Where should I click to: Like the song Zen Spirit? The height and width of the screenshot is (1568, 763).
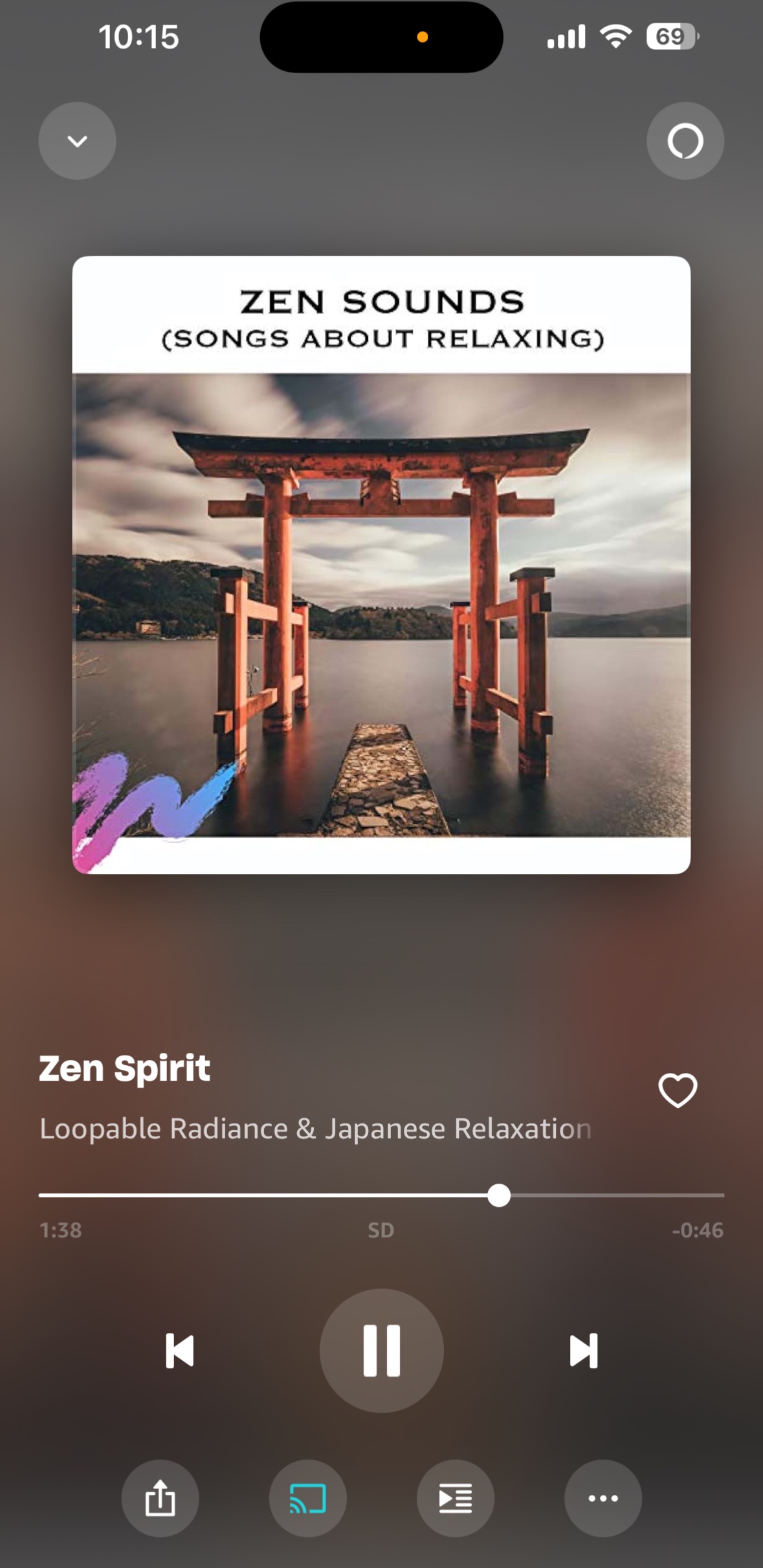pos(677,1090)
